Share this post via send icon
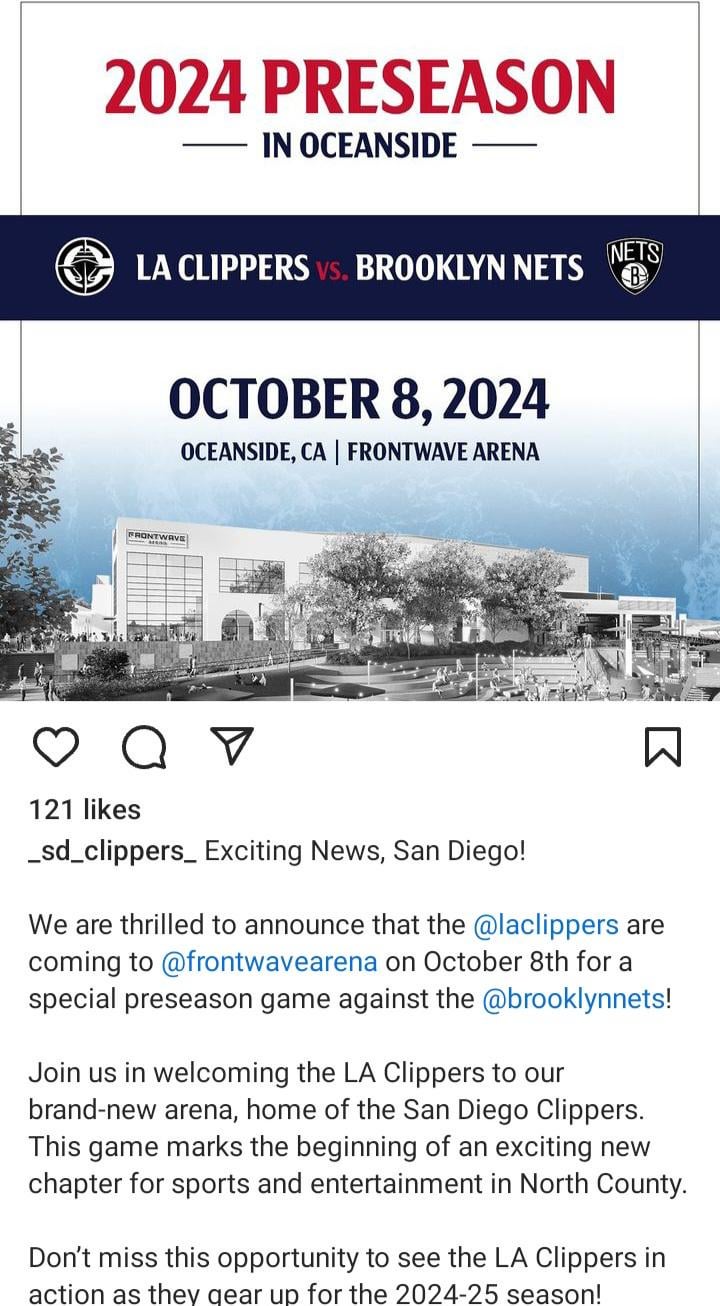This screenshot has height=1306, width=720. [x=232, y=746]
